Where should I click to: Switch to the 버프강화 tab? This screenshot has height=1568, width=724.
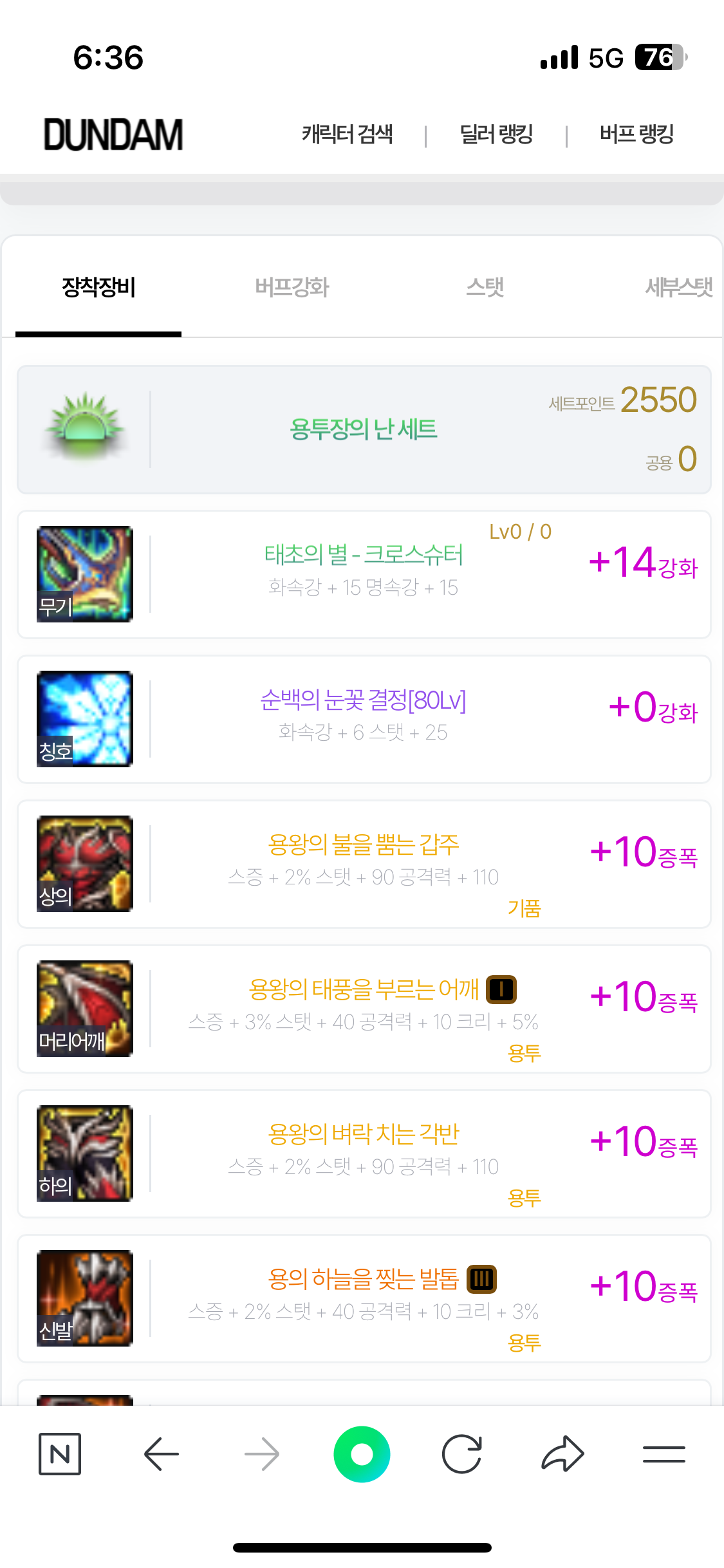point(292,287)
